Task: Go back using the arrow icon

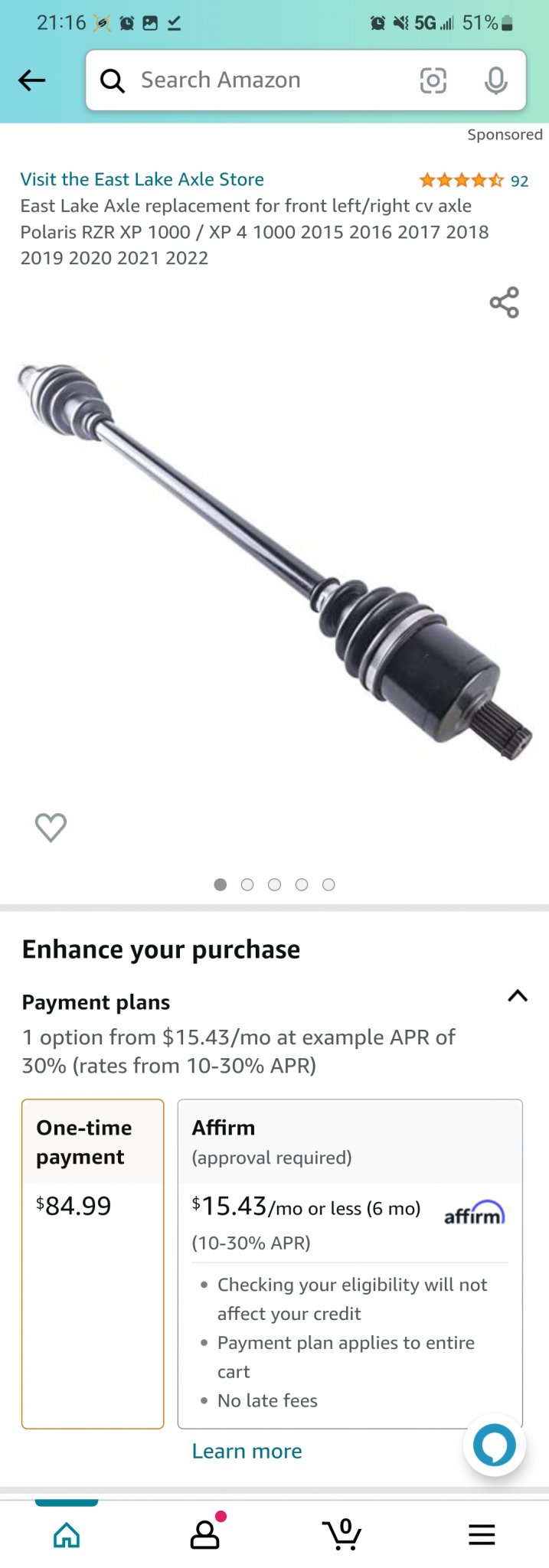Action: pos(32,80)
